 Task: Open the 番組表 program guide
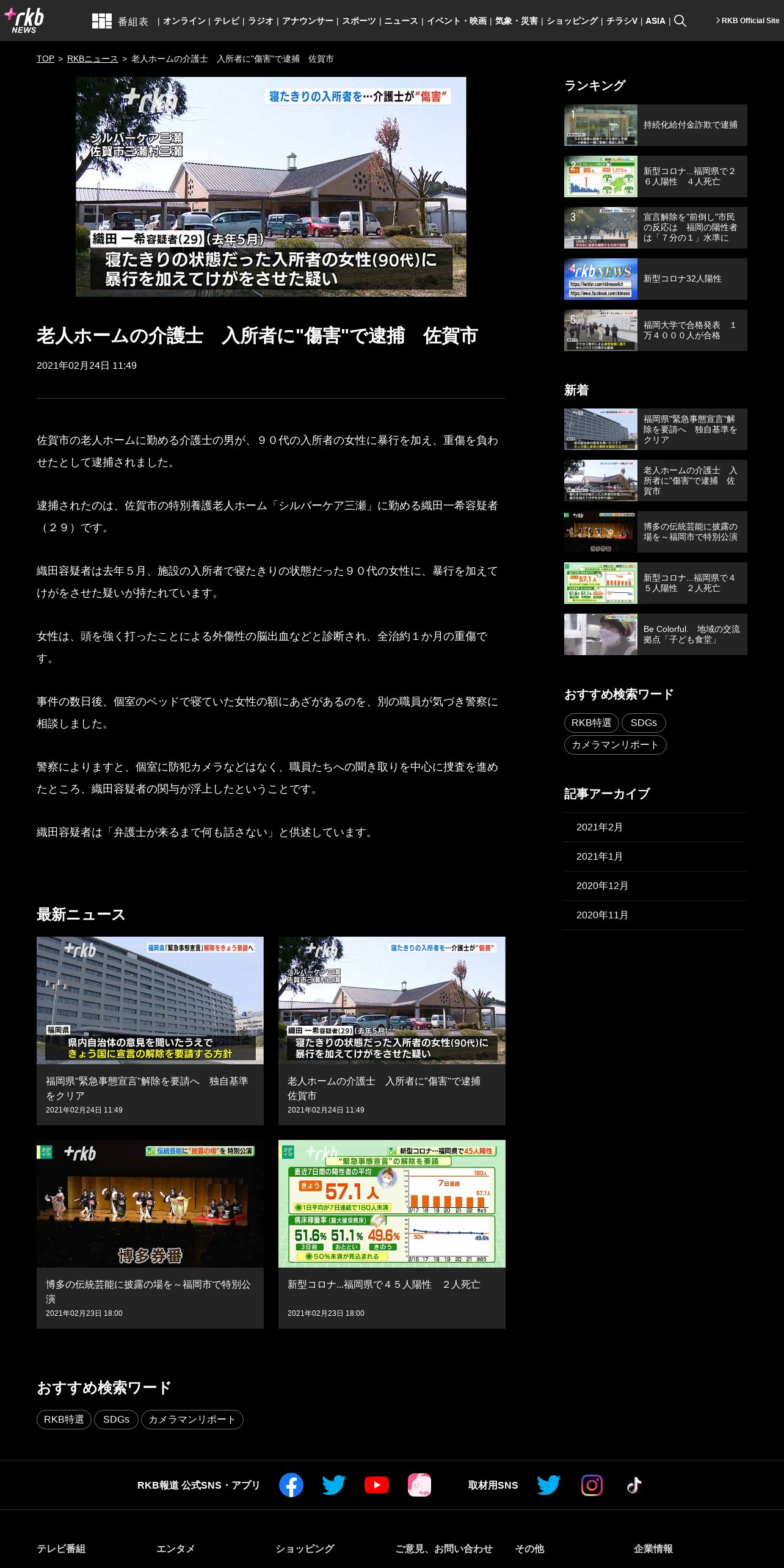click(x=120, y=21)
